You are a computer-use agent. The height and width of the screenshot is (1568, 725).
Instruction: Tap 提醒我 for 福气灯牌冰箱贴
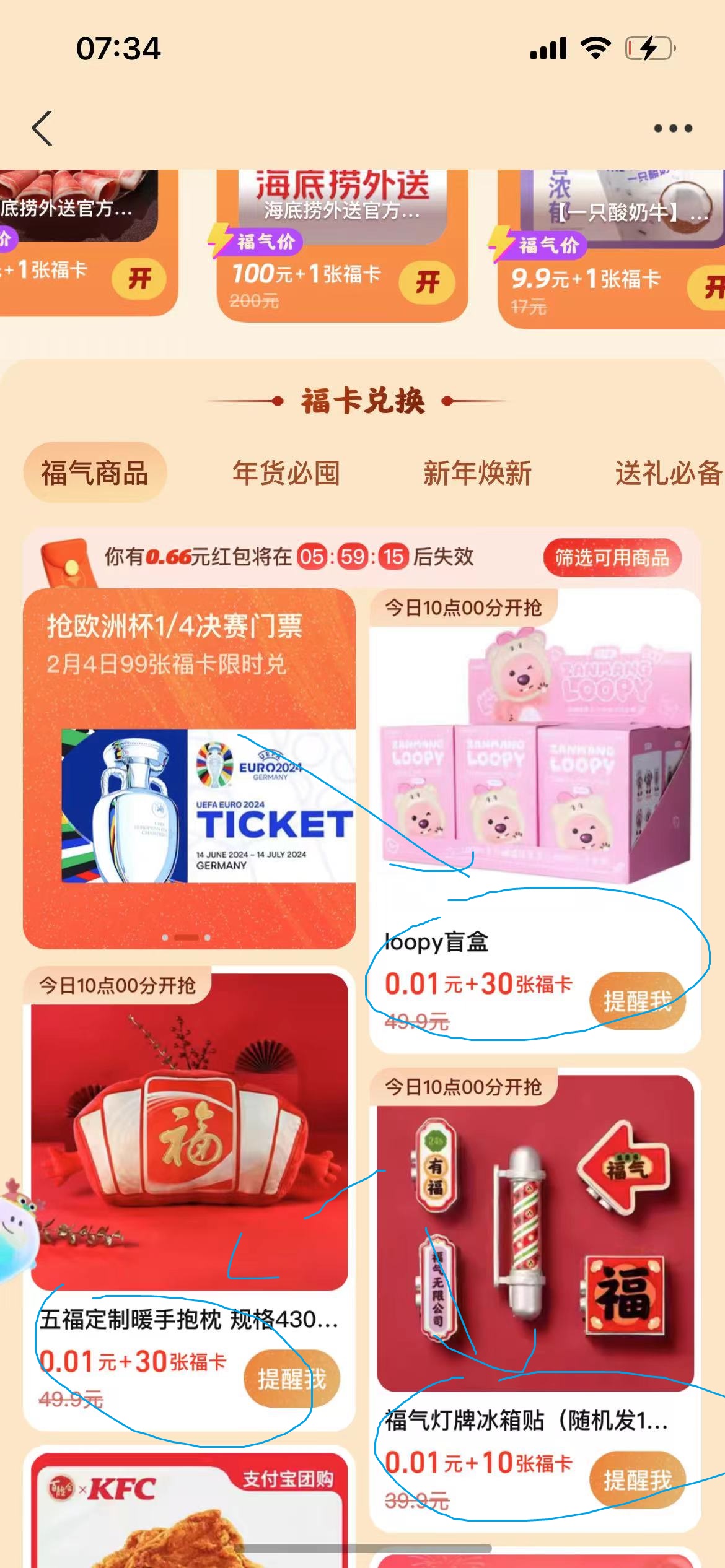(637, 1479)
